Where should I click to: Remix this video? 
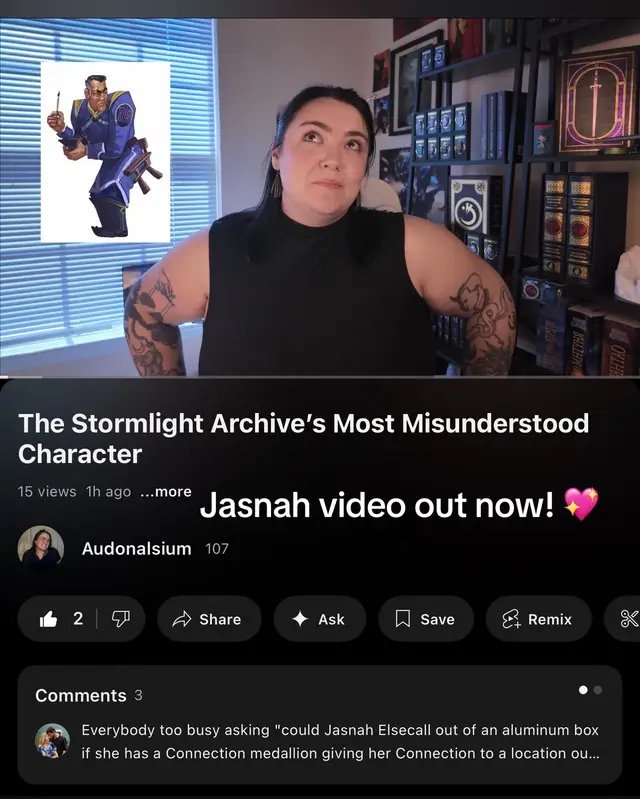539,619
